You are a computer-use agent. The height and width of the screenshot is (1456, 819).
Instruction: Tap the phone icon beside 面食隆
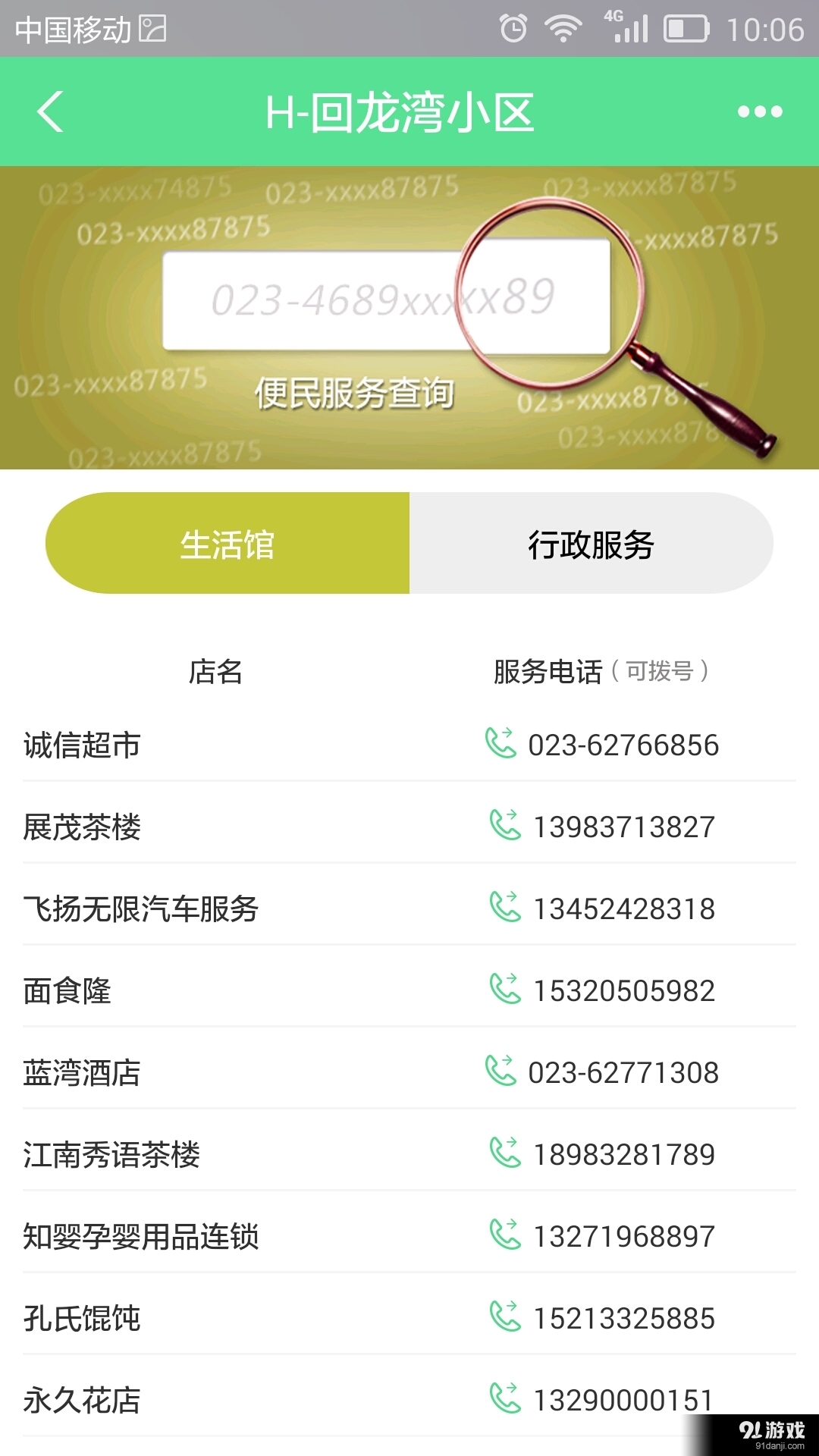click(x=504, y=990)
